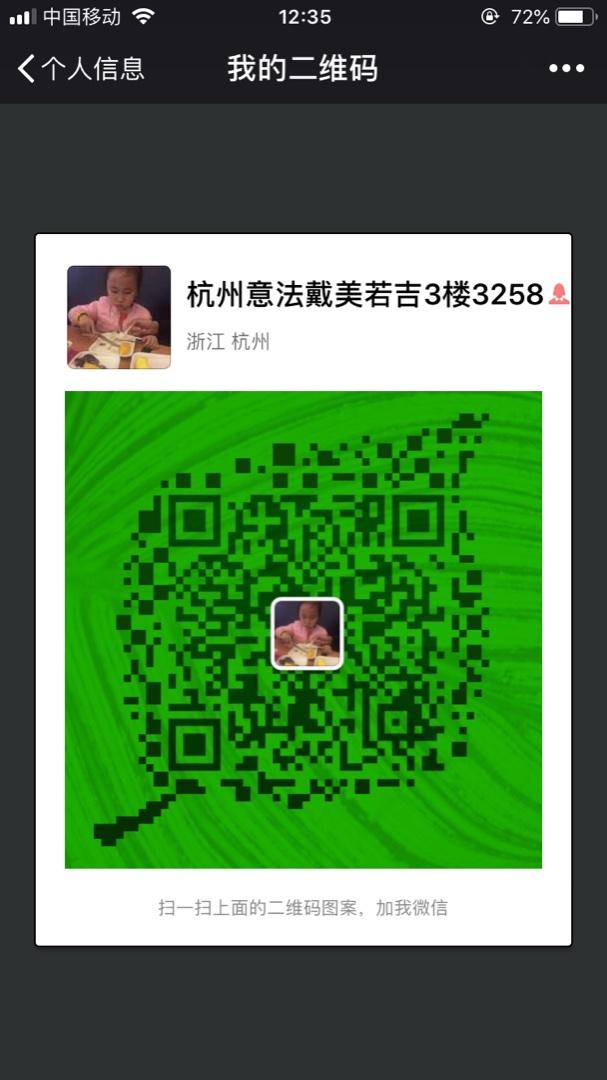Screen dimensions: 607x1080
Task: Go back to 个人信息
Action: click(x=80, y=69)
